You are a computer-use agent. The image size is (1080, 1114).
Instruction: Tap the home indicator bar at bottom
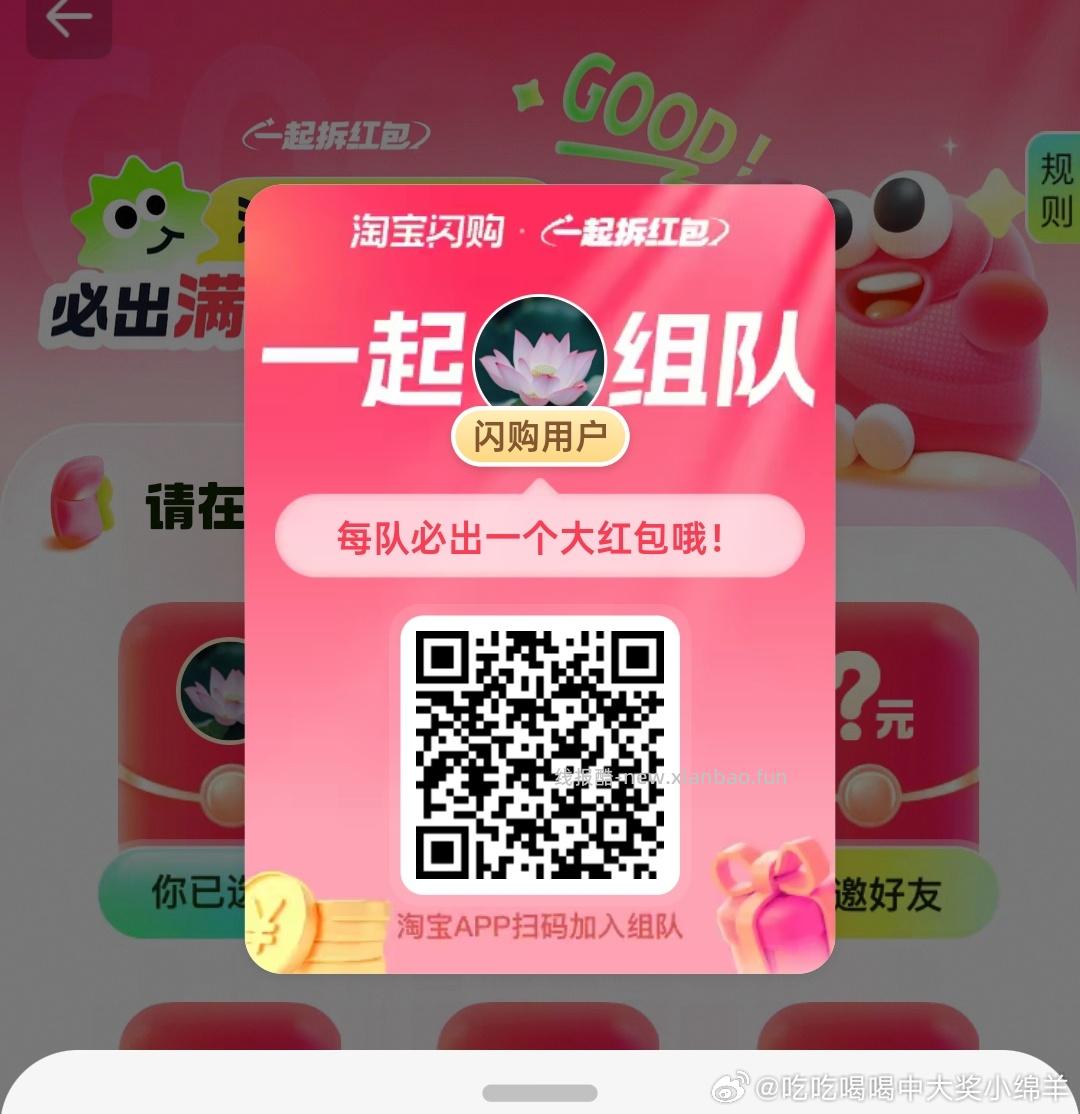[x=540, y=1090]
